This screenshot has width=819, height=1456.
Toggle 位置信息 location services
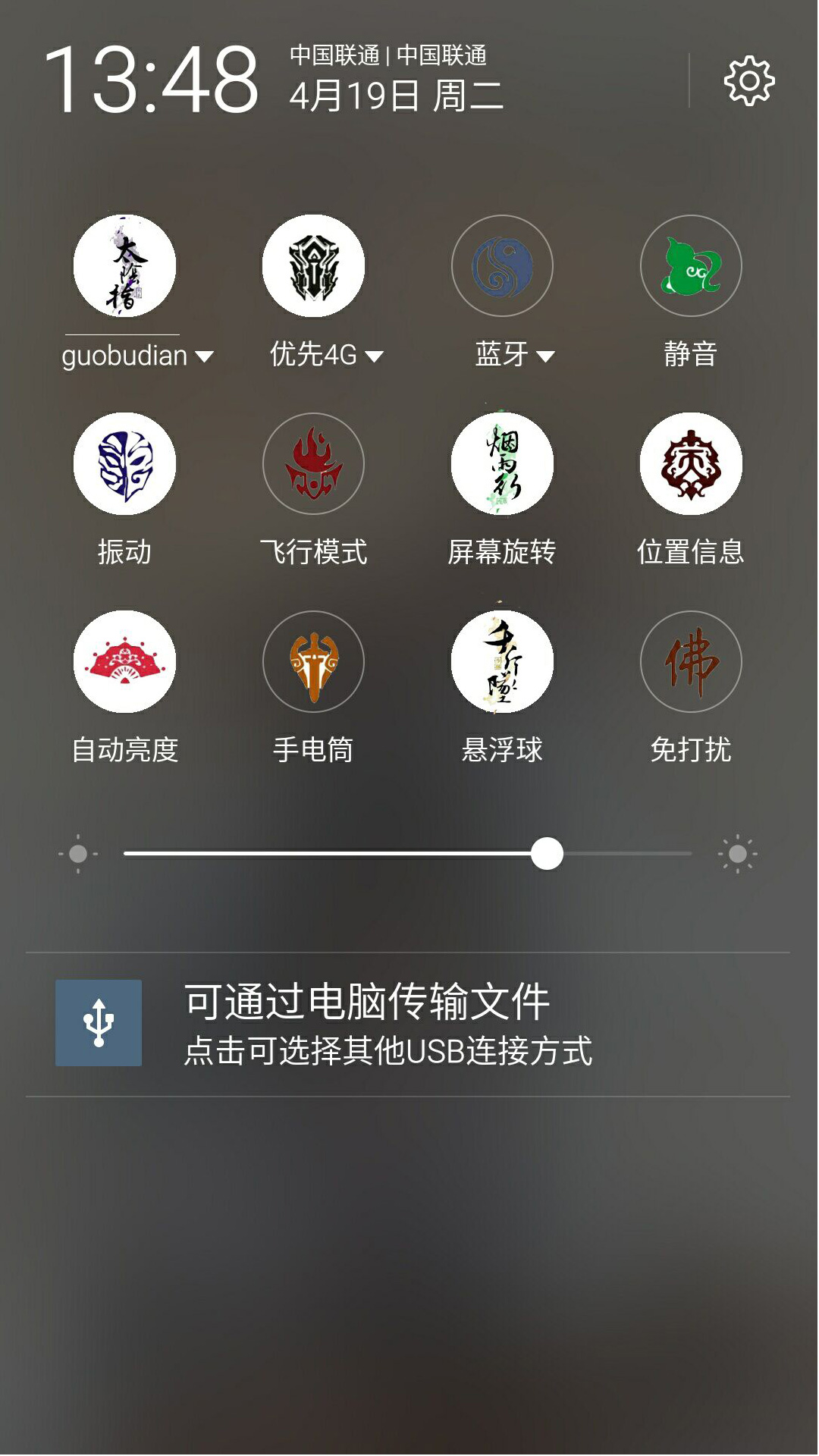click(x=691, y=464)
